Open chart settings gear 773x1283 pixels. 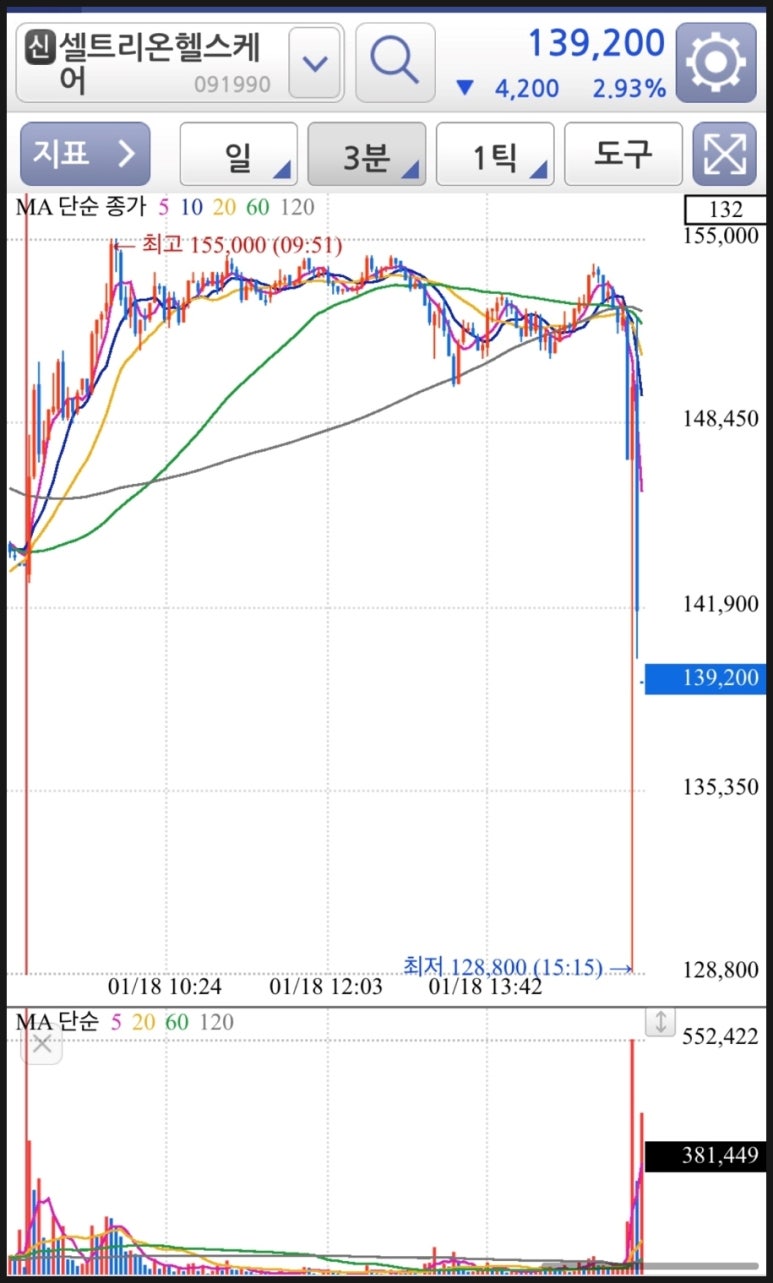(716, 63)
